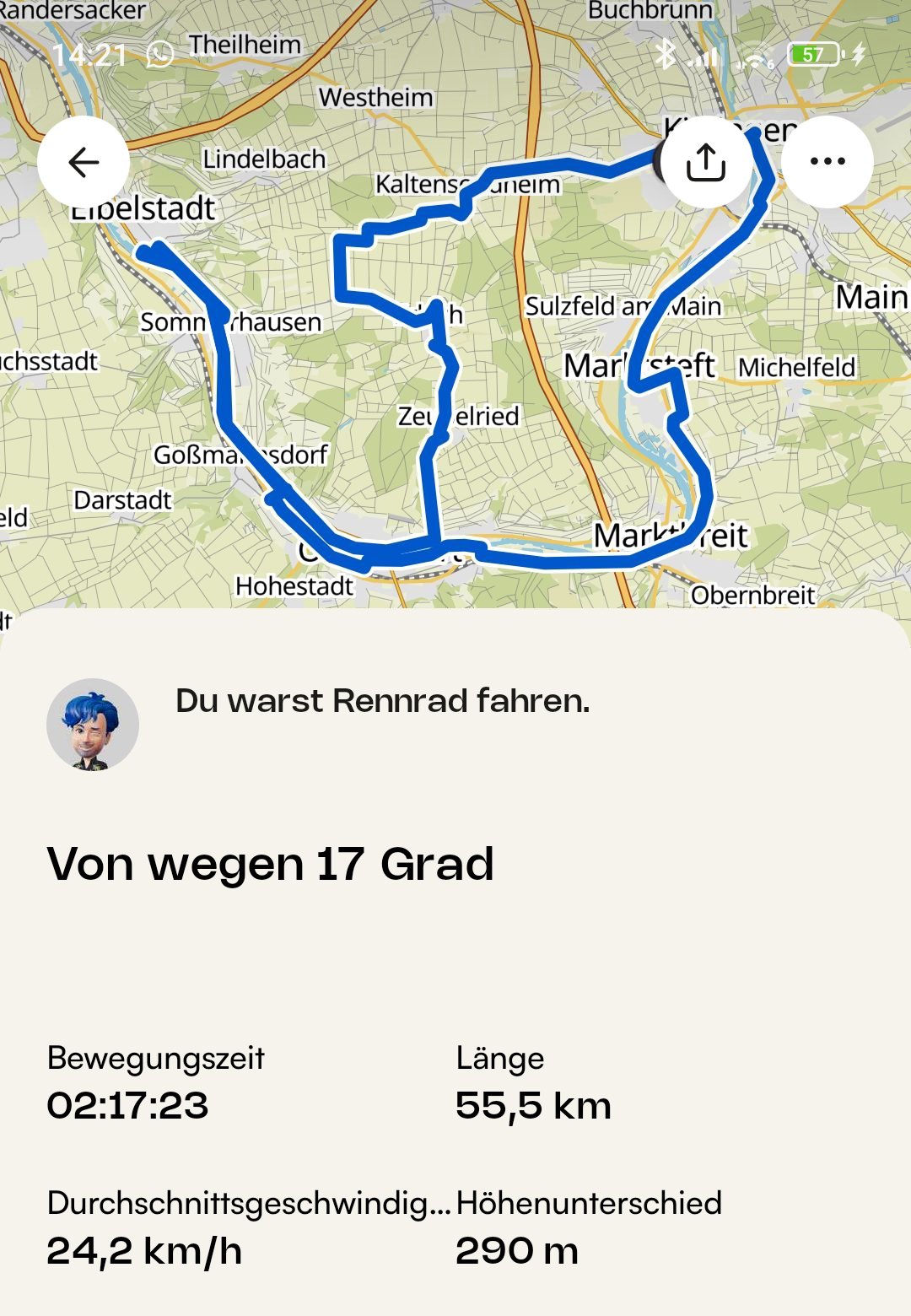
Task: Open the profile avatar picture
Action: pyautogui.click(x=93, y=725)
